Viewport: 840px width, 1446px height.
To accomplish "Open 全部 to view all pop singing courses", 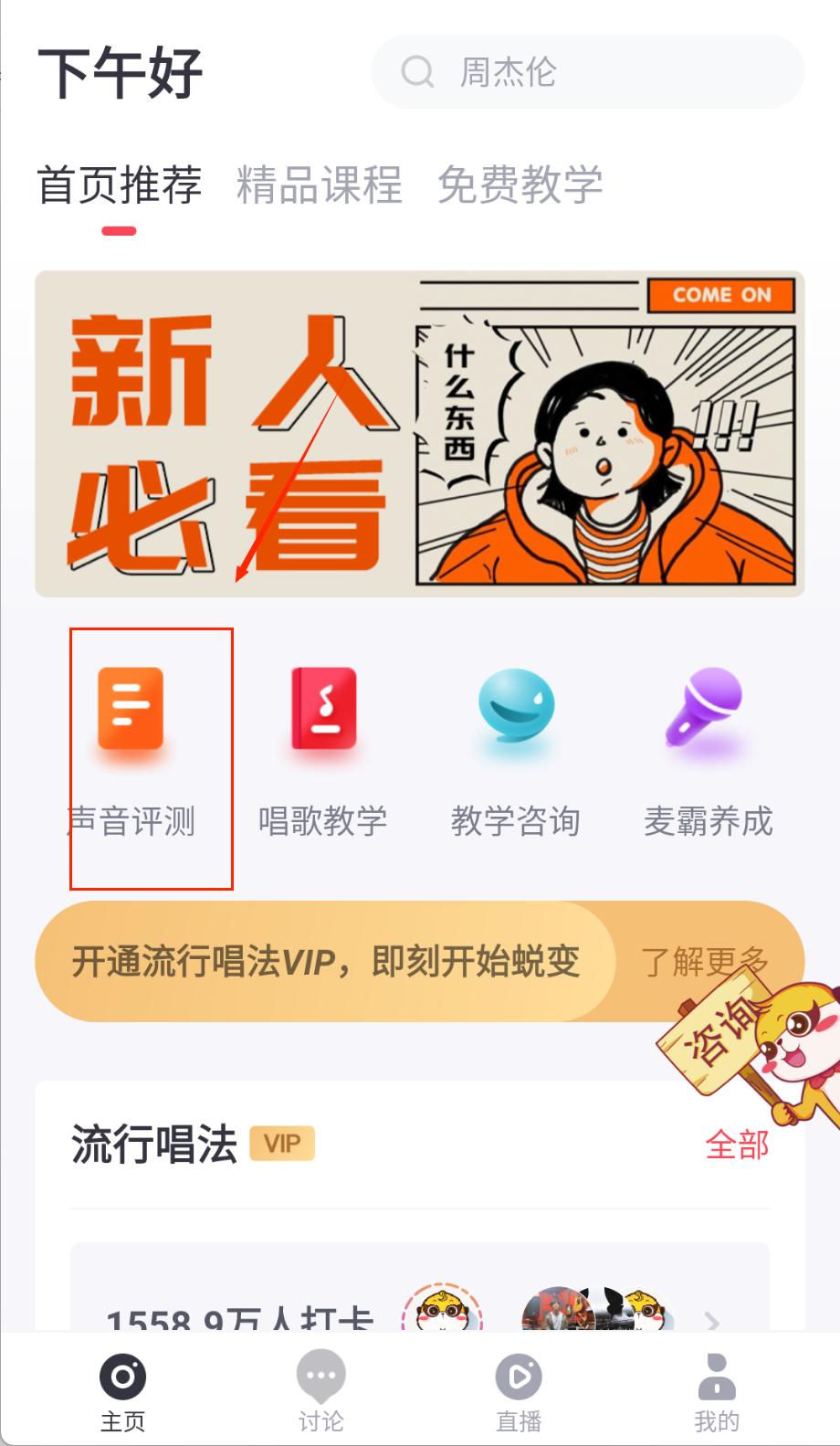I will coord(737,1145).
